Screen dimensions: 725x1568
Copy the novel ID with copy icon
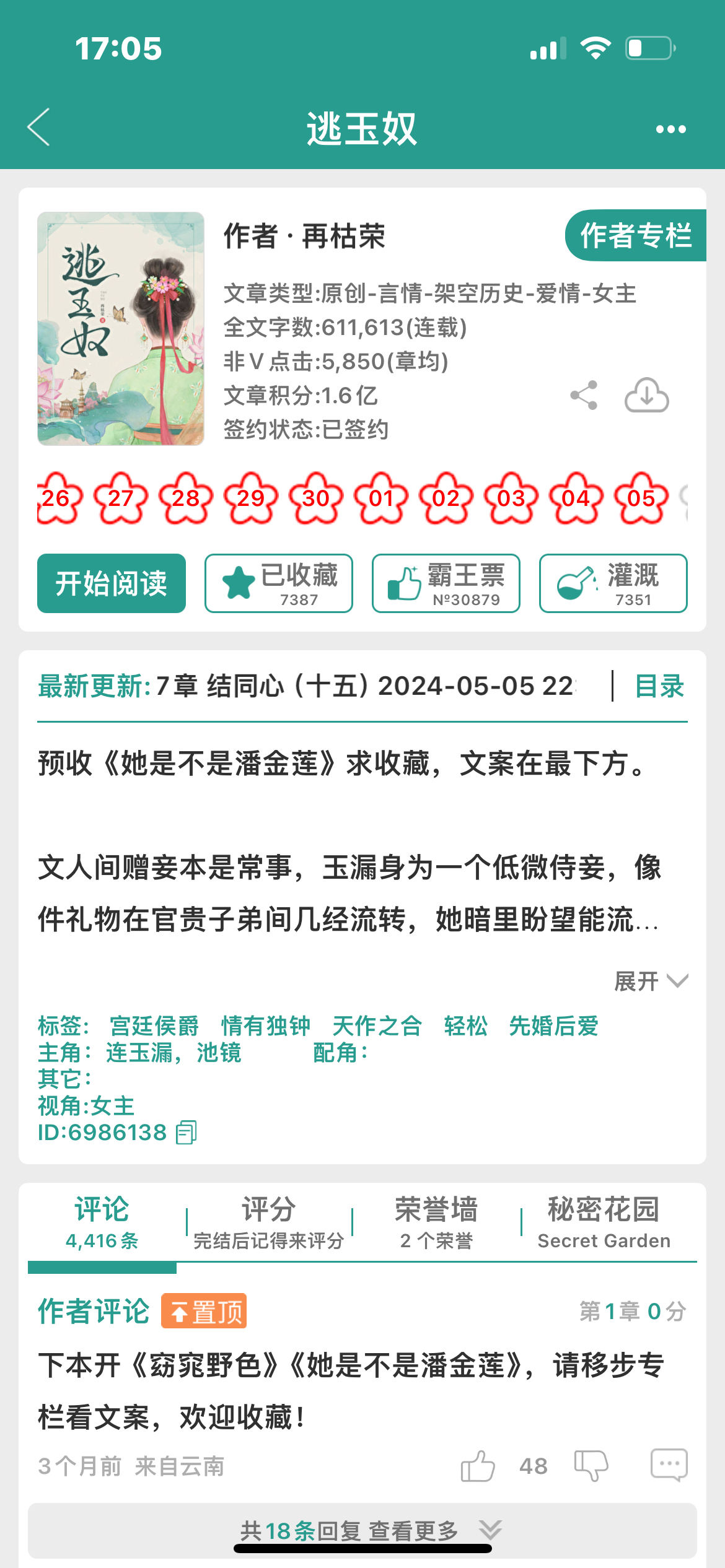click(187, 1133)
